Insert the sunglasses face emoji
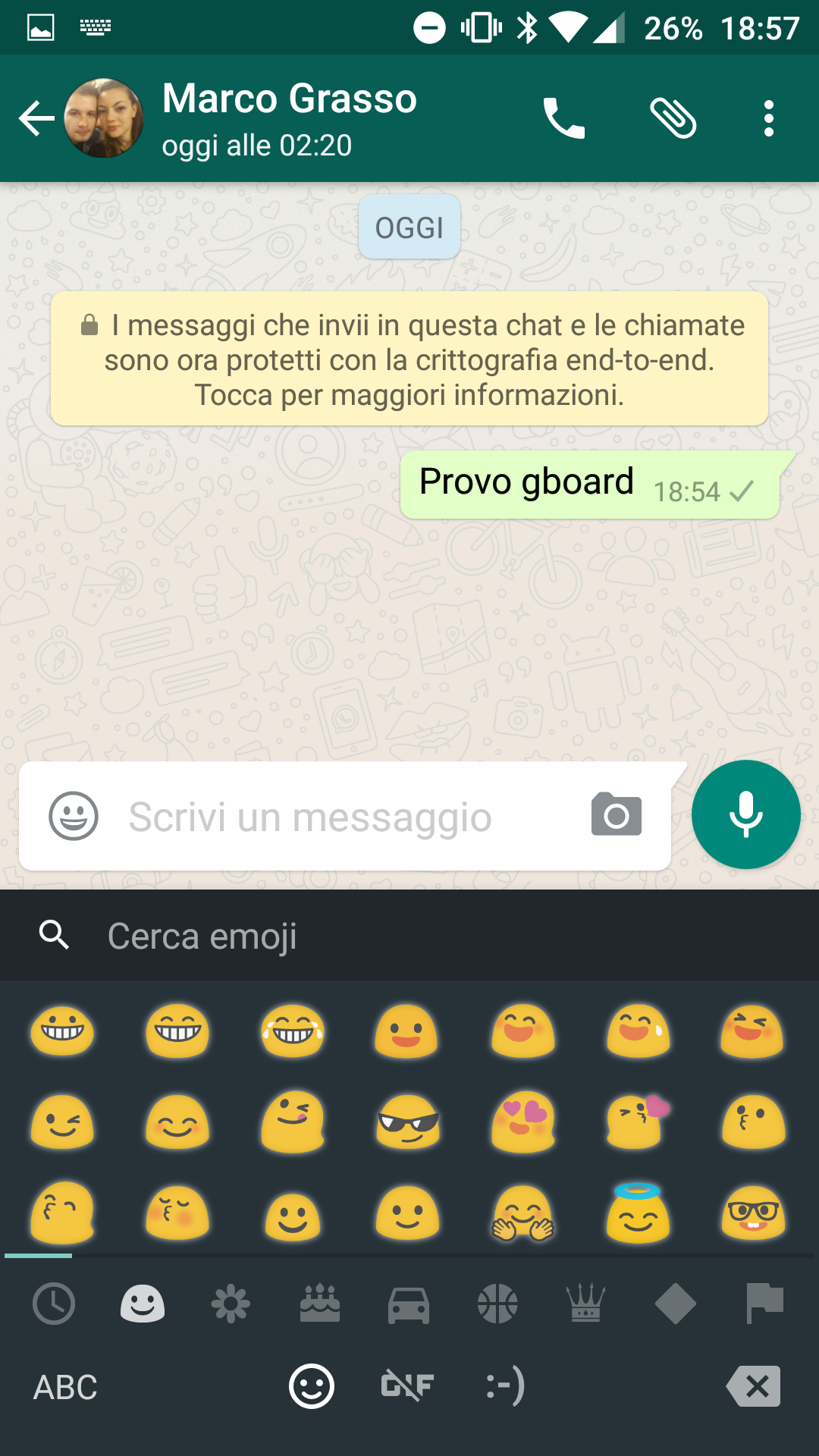 (x=408, y=1122)
